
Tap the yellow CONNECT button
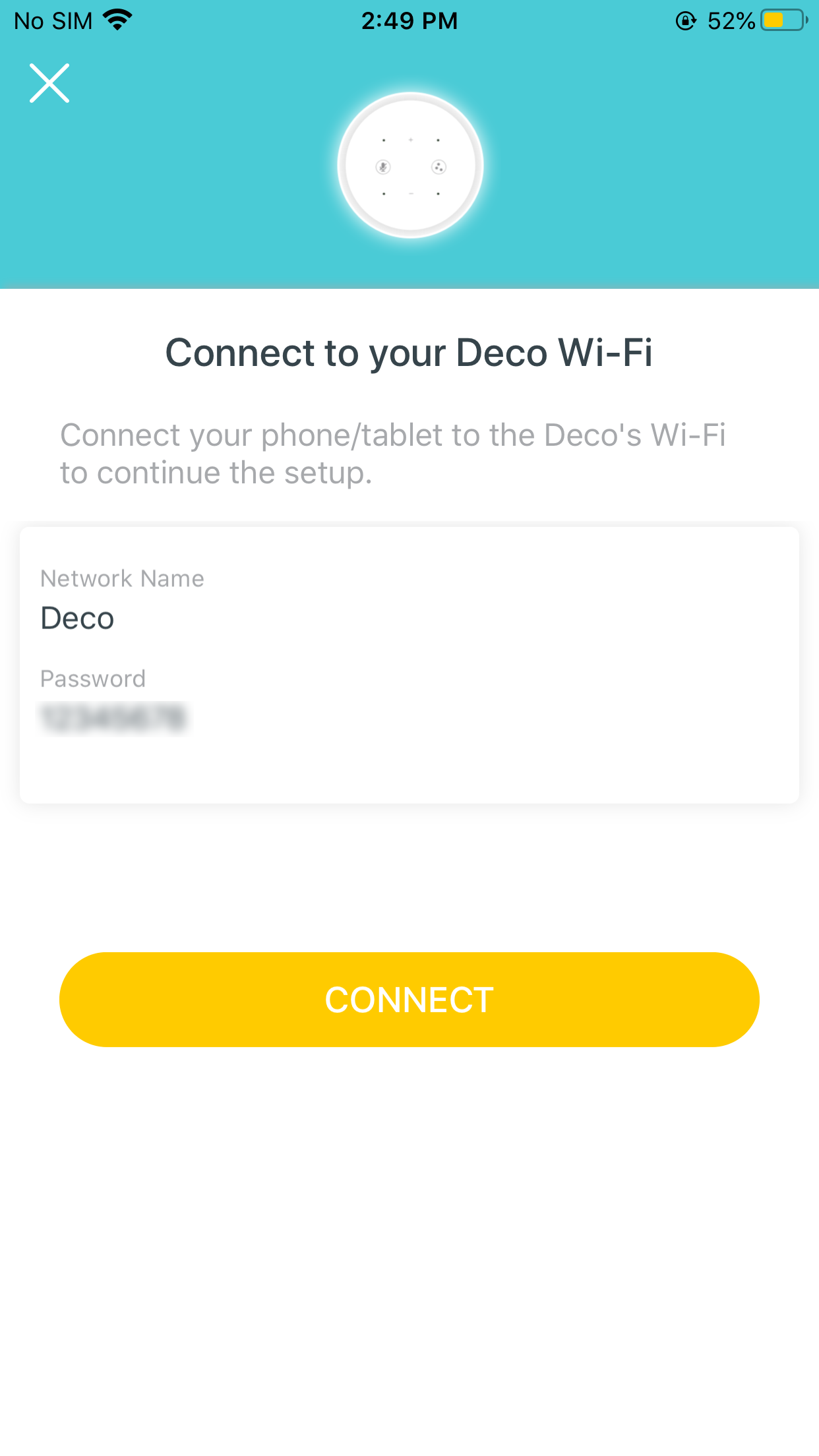(409, 999)
